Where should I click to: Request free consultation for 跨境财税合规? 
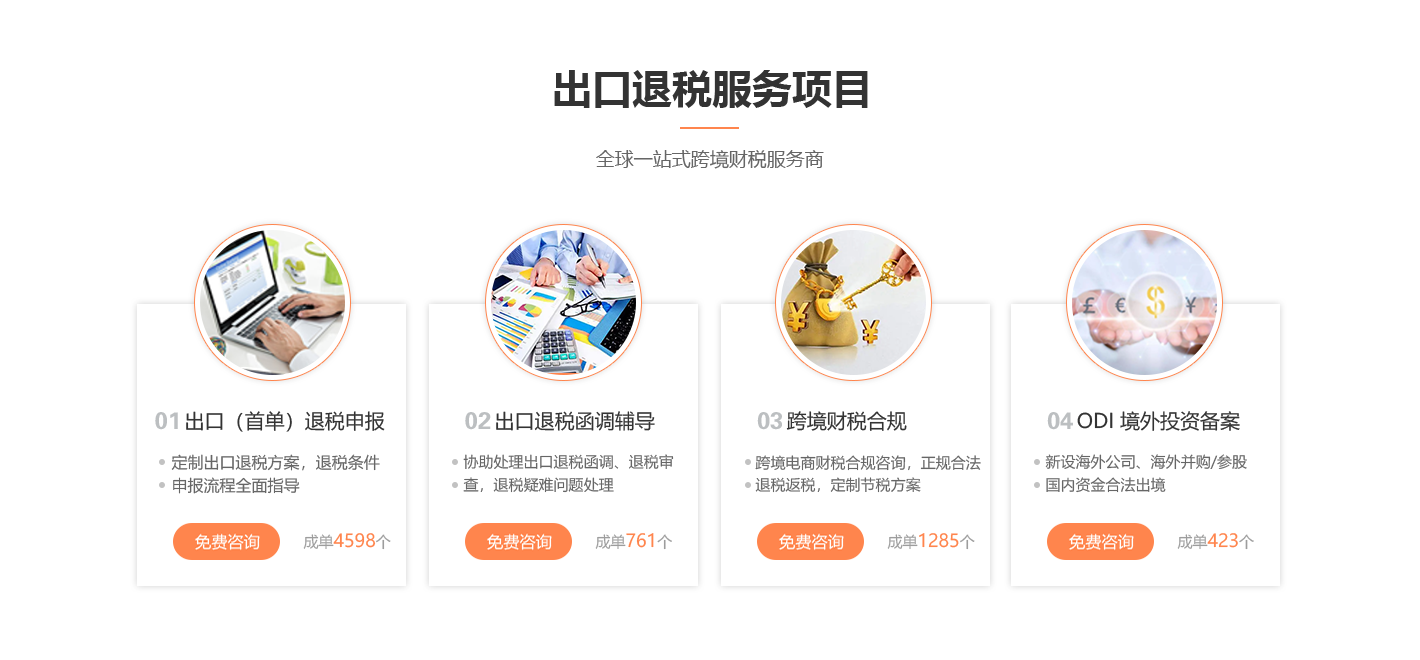point(810,542)
